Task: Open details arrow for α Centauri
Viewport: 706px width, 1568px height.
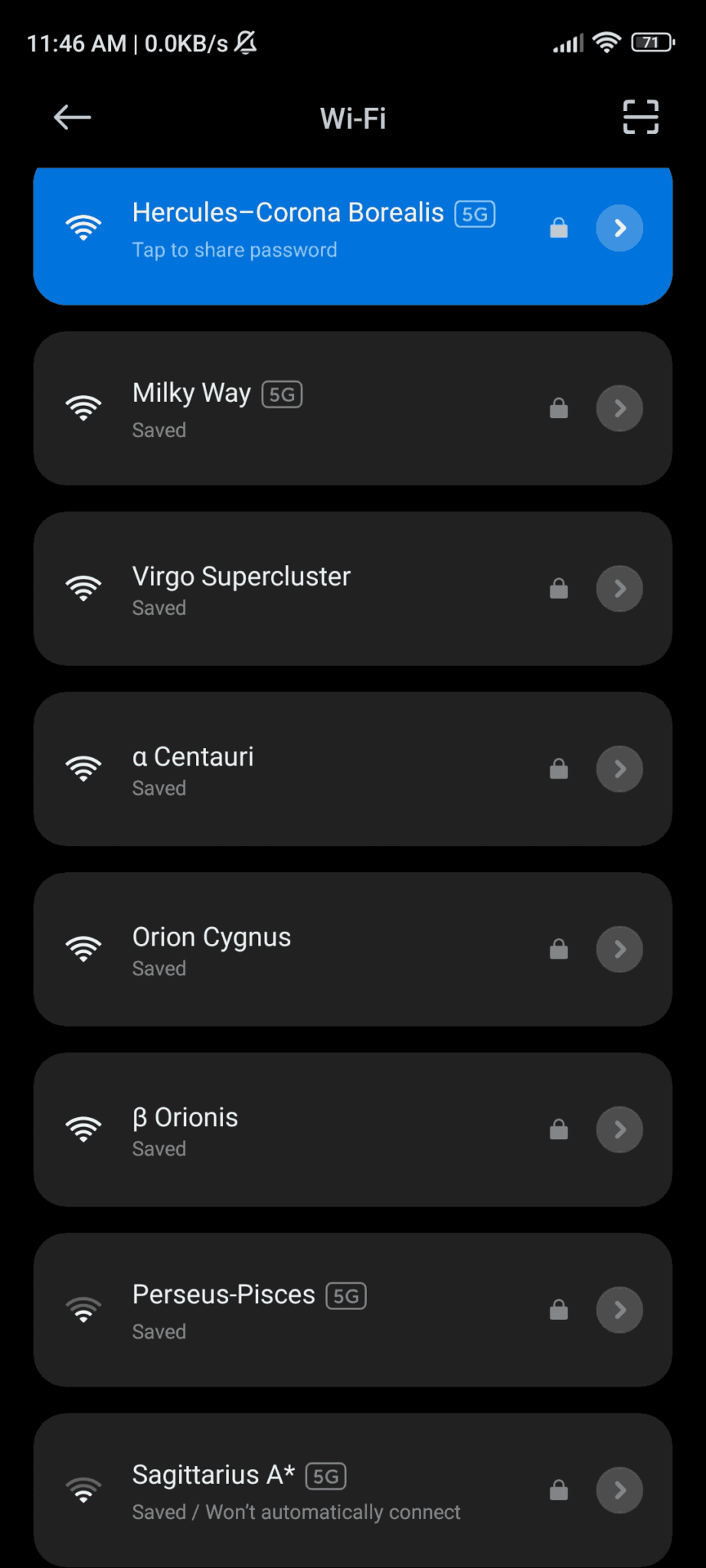Action: pyautogui.click(x=619, y=769)
